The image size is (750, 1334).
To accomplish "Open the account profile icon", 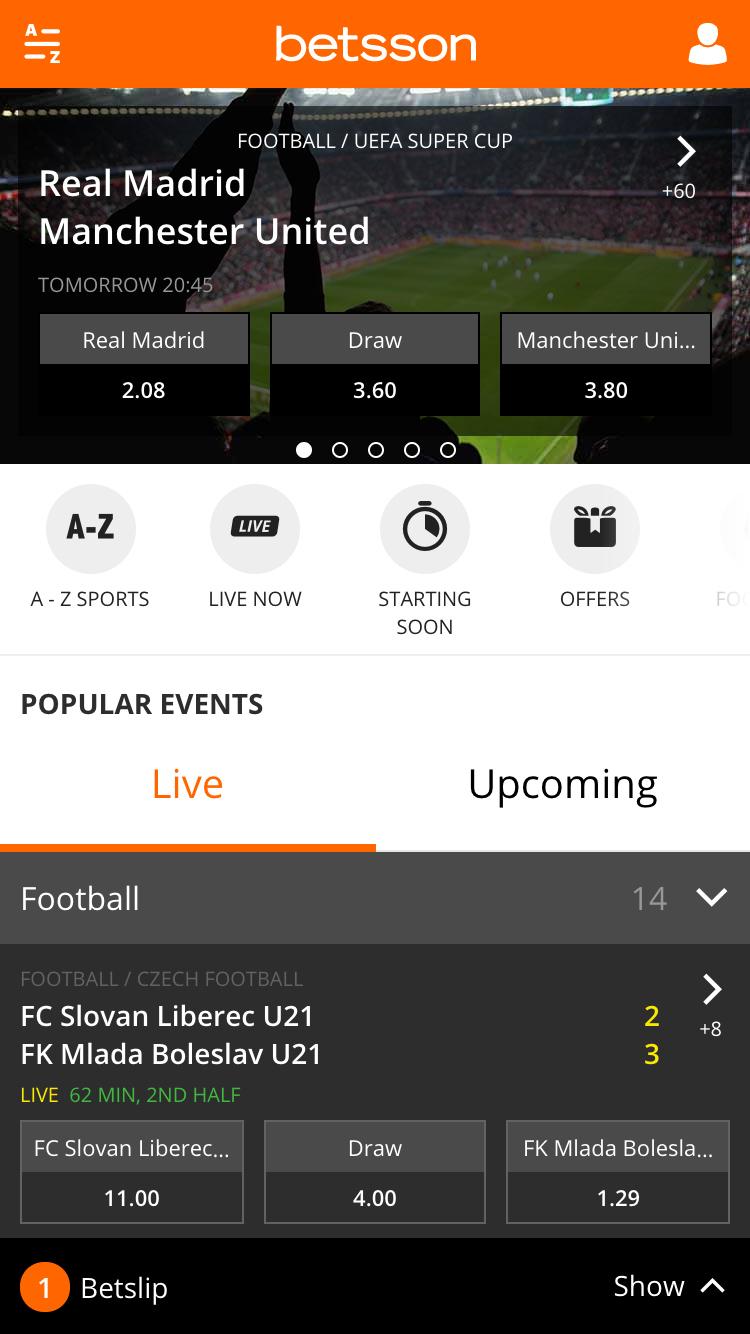I will click(708, 44).
